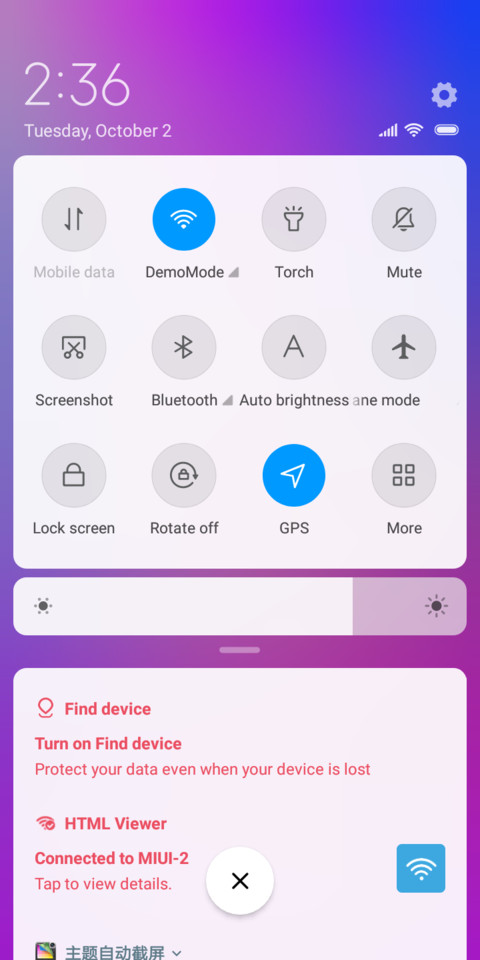Clear notifications with the X button
This screenshot has height=960, width=480.
pyautogui.click(x=240, y=881)
